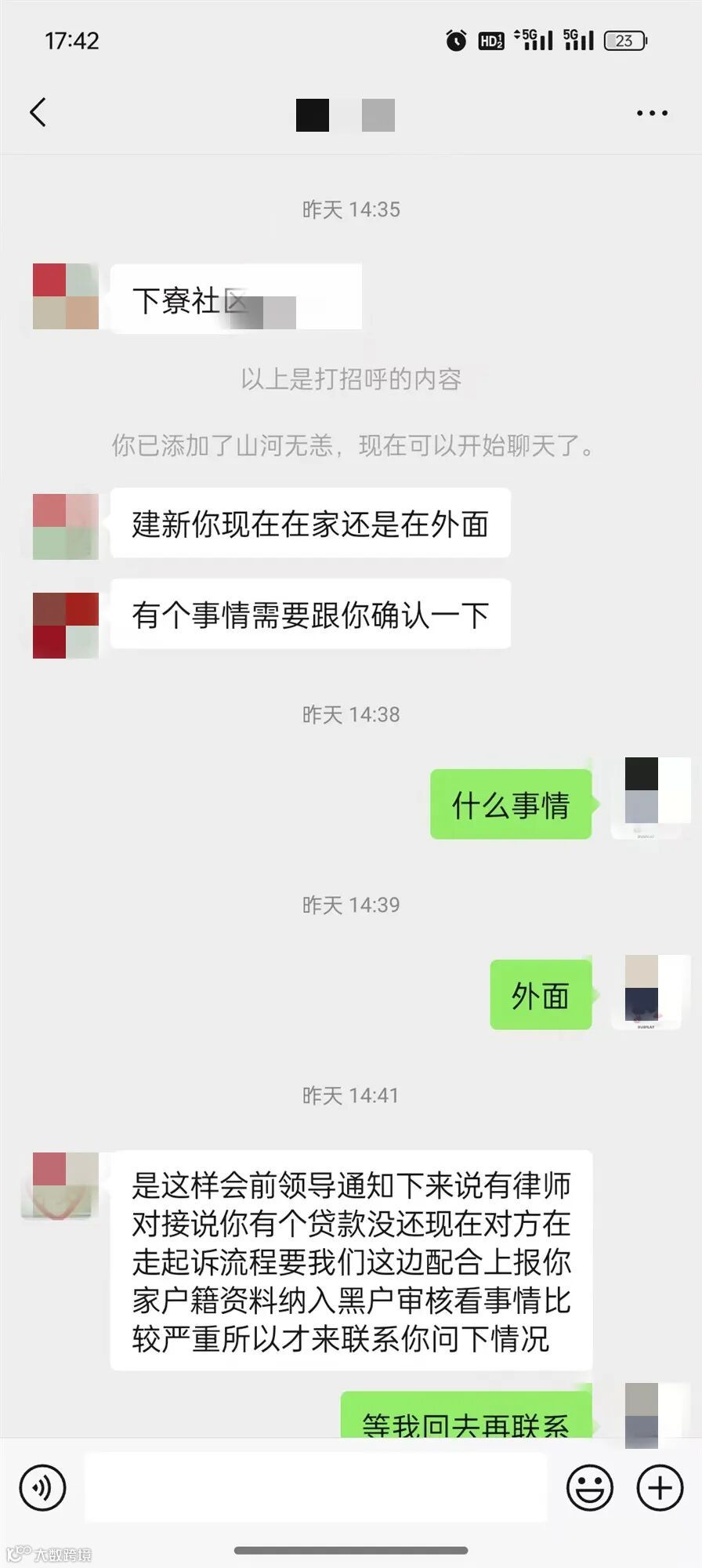The width and height of the screenshot is (702, 1568).
Task: Switch to voice message input
Action: point(43,1487)
